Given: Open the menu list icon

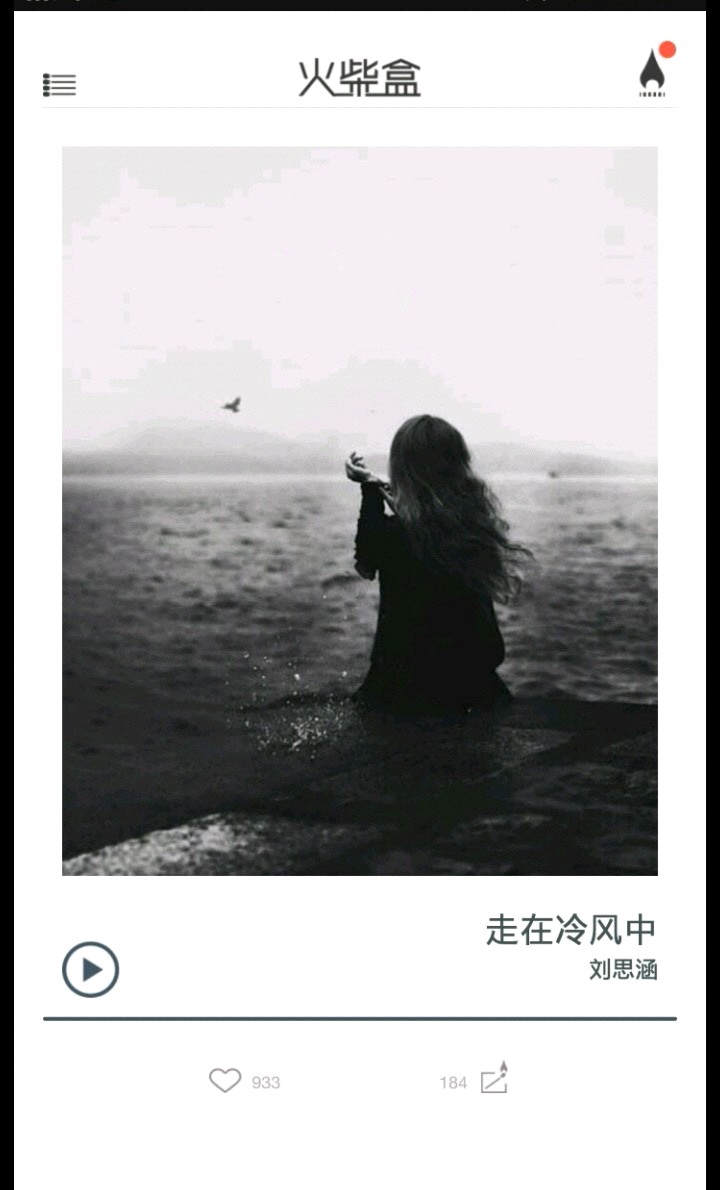Looking at the screenshot, I should click(x=59, y=85).
